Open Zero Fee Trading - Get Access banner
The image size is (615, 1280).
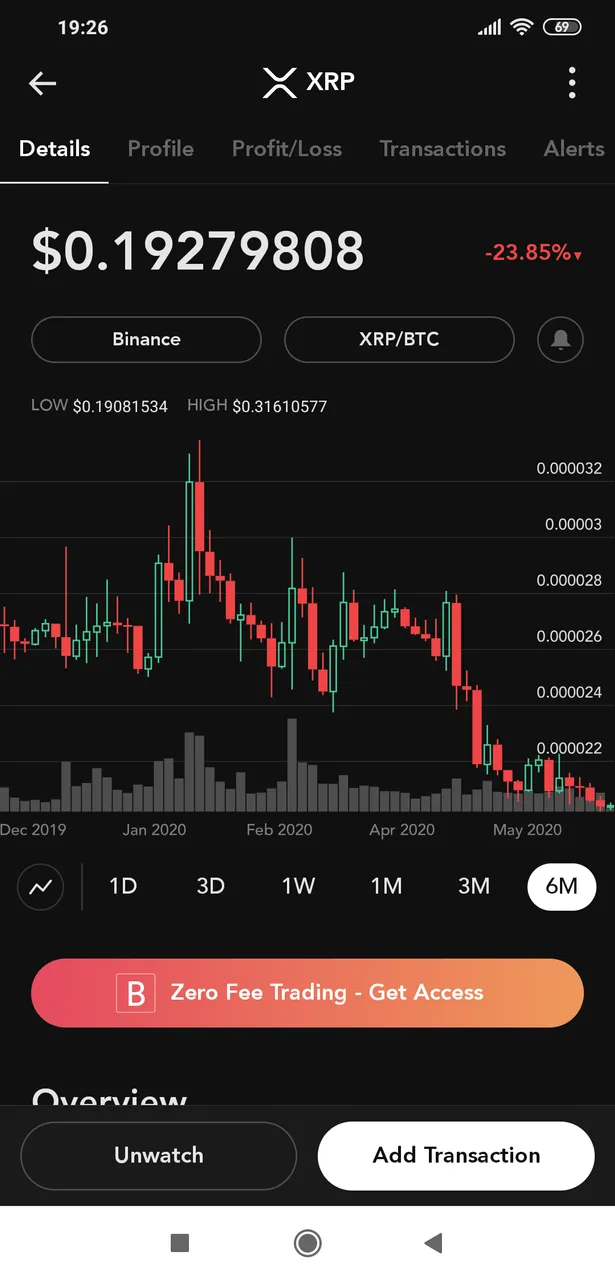pyautogui.click(x=307, y=993)
